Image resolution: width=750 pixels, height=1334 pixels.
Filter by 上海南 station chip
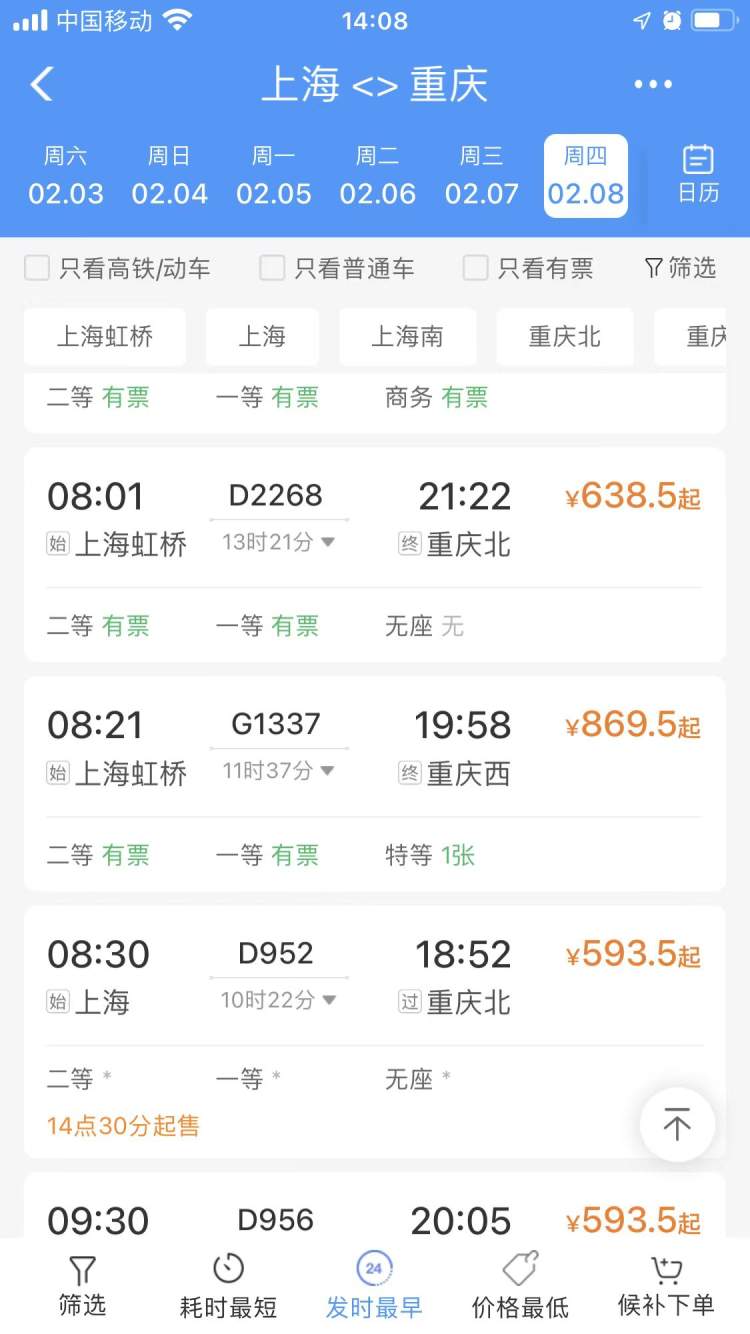coord(407,337)
